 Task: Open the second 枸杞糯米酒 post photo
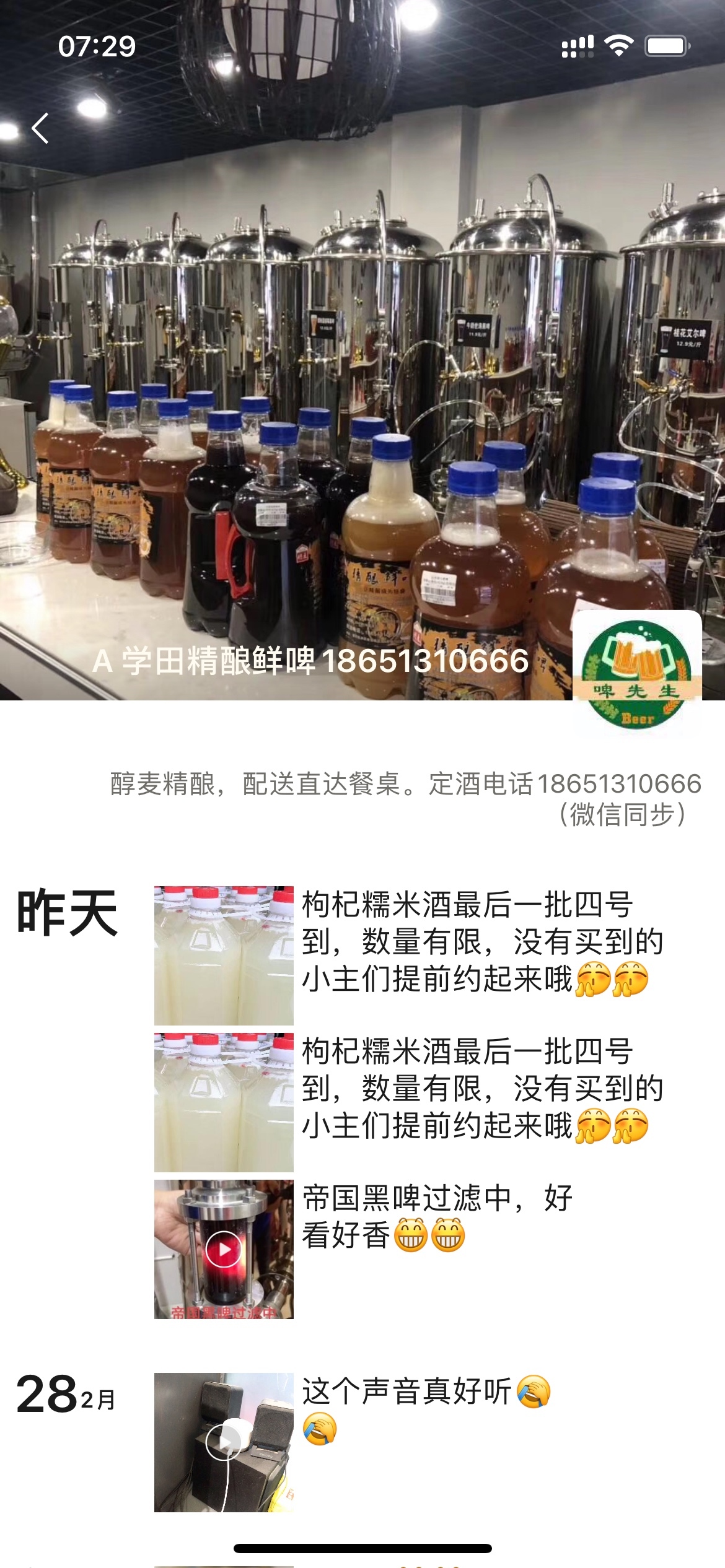[x=224, y=1102]
